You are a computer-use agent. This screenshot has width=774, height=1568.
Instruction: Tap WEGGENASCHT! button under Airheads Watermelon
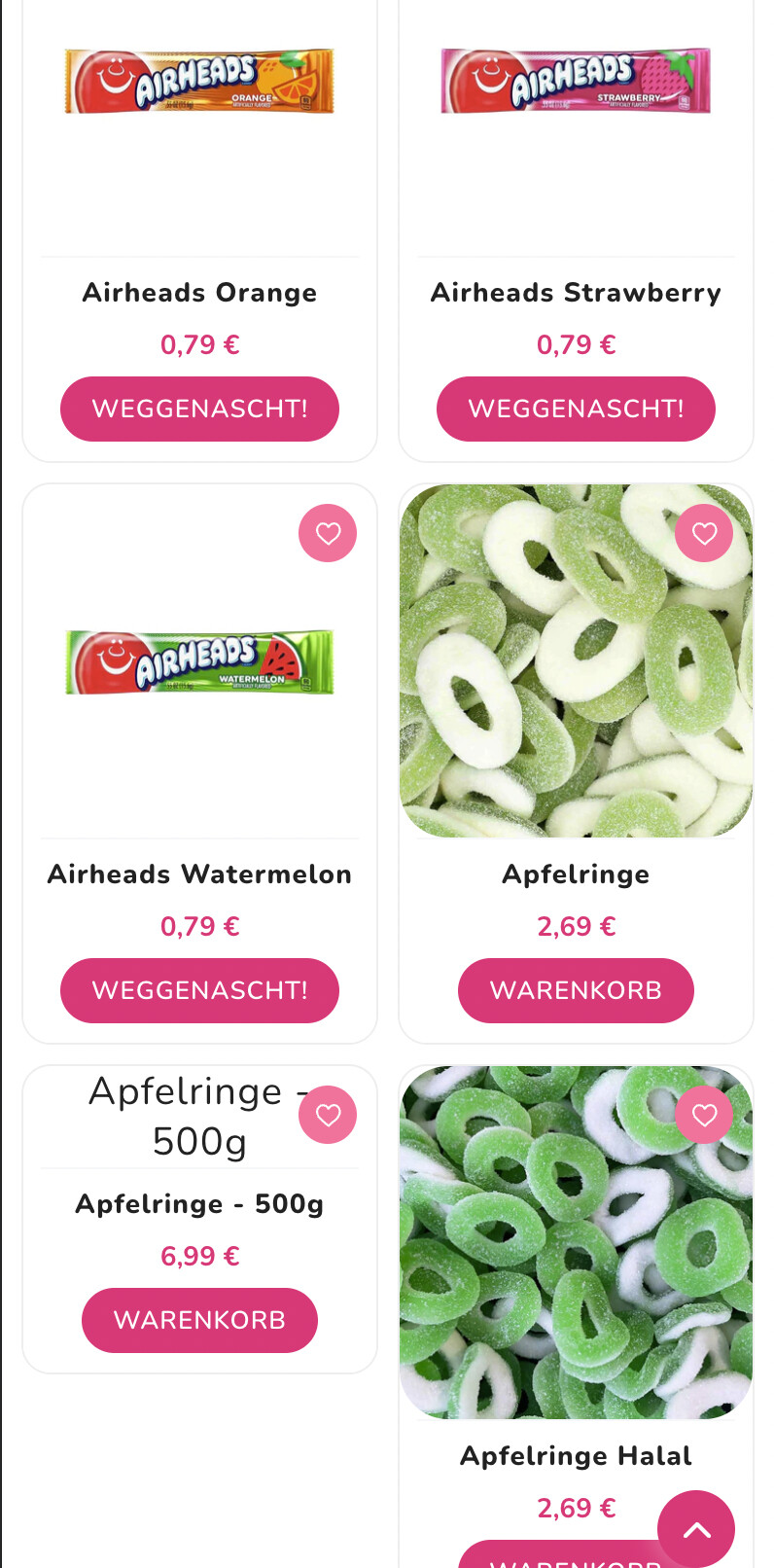coord(199,990)
